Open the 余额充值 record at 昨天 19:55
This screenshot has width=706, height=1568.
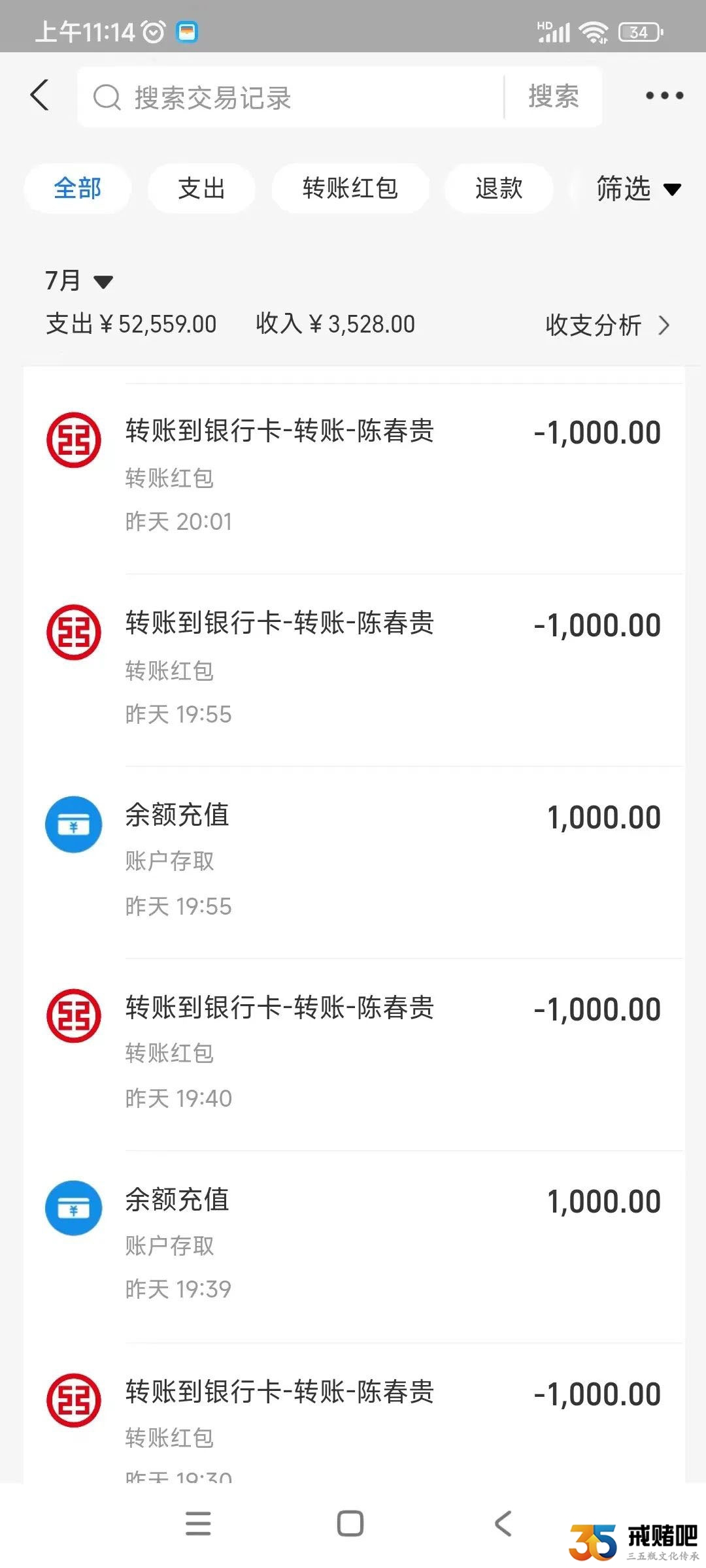[x=354, y=862]
